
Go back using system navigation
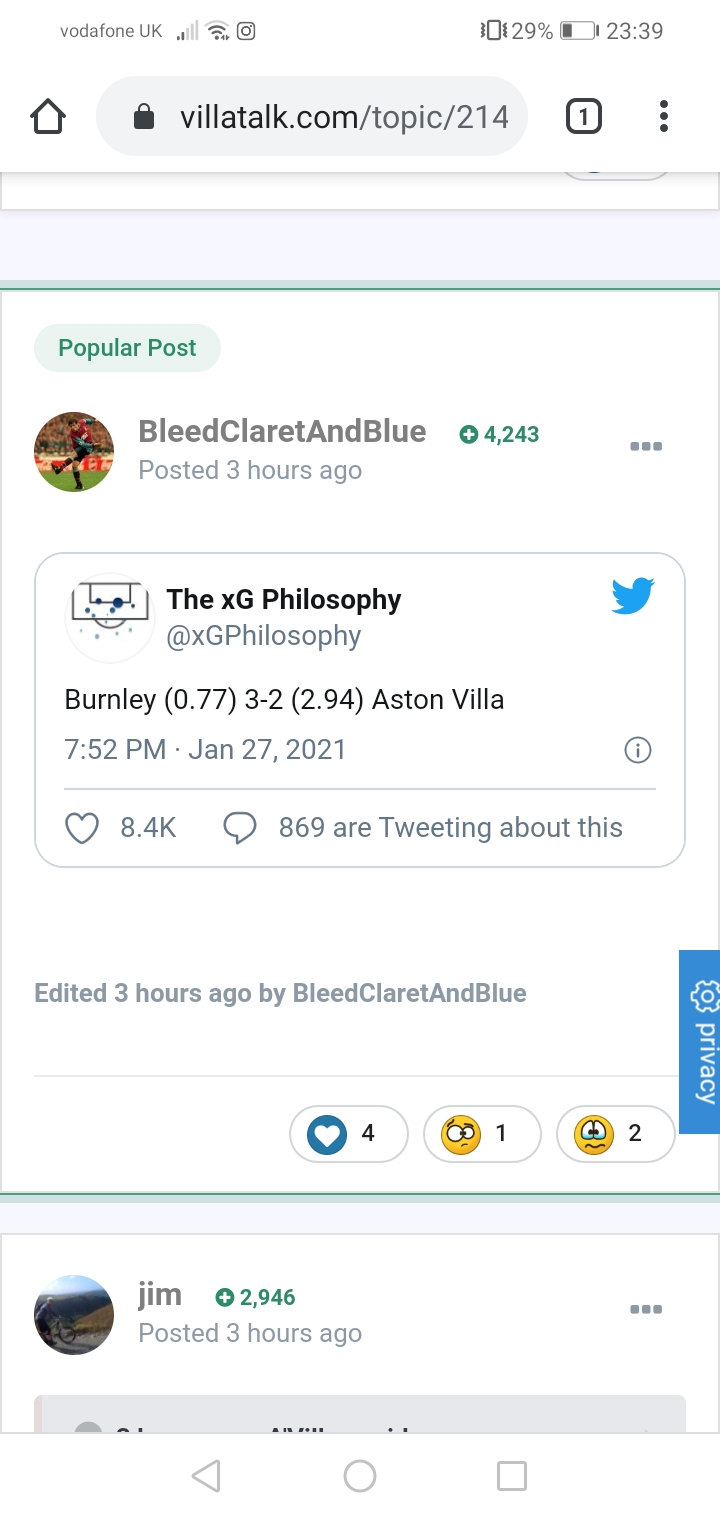(206, 1475)
